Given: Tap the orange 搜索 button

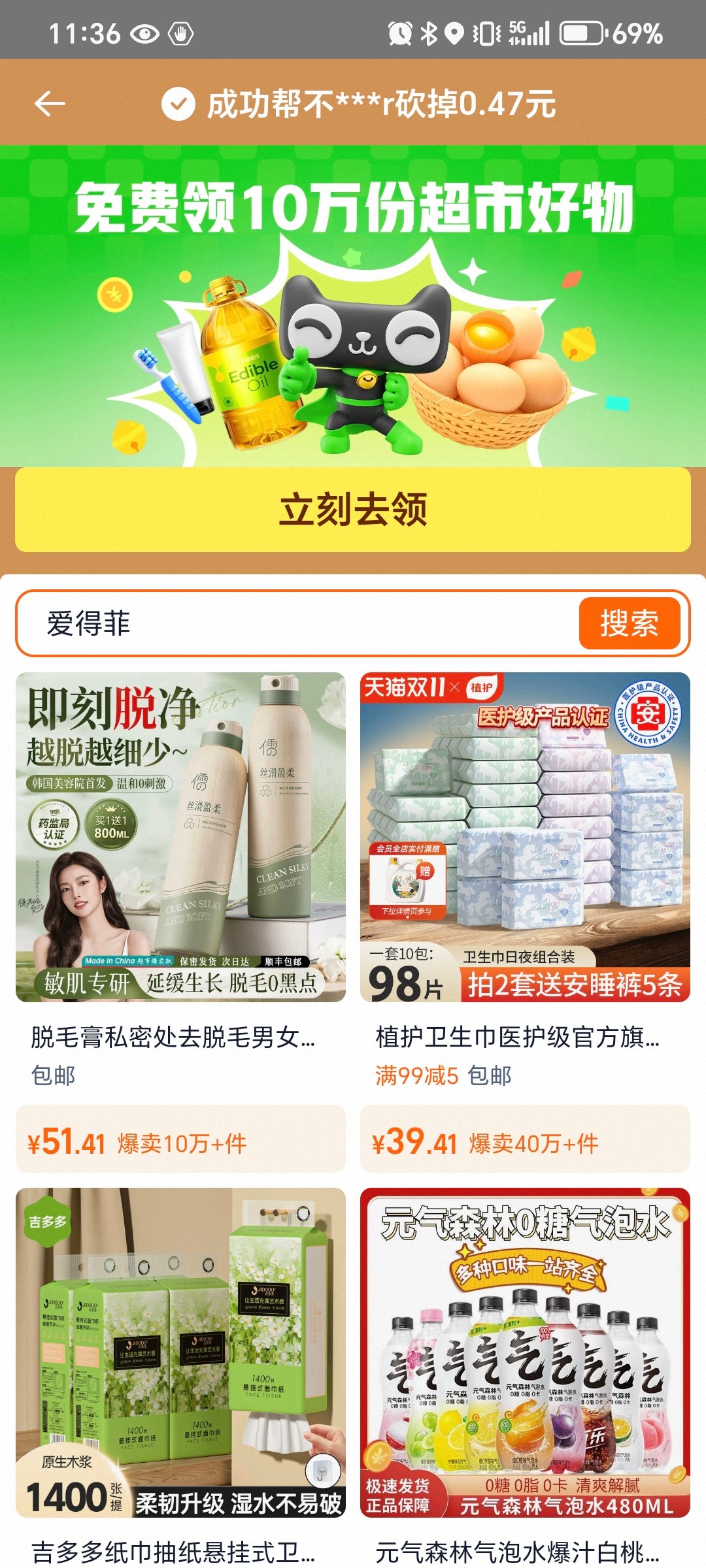Looking at the screenshot, I should point(629,623).
